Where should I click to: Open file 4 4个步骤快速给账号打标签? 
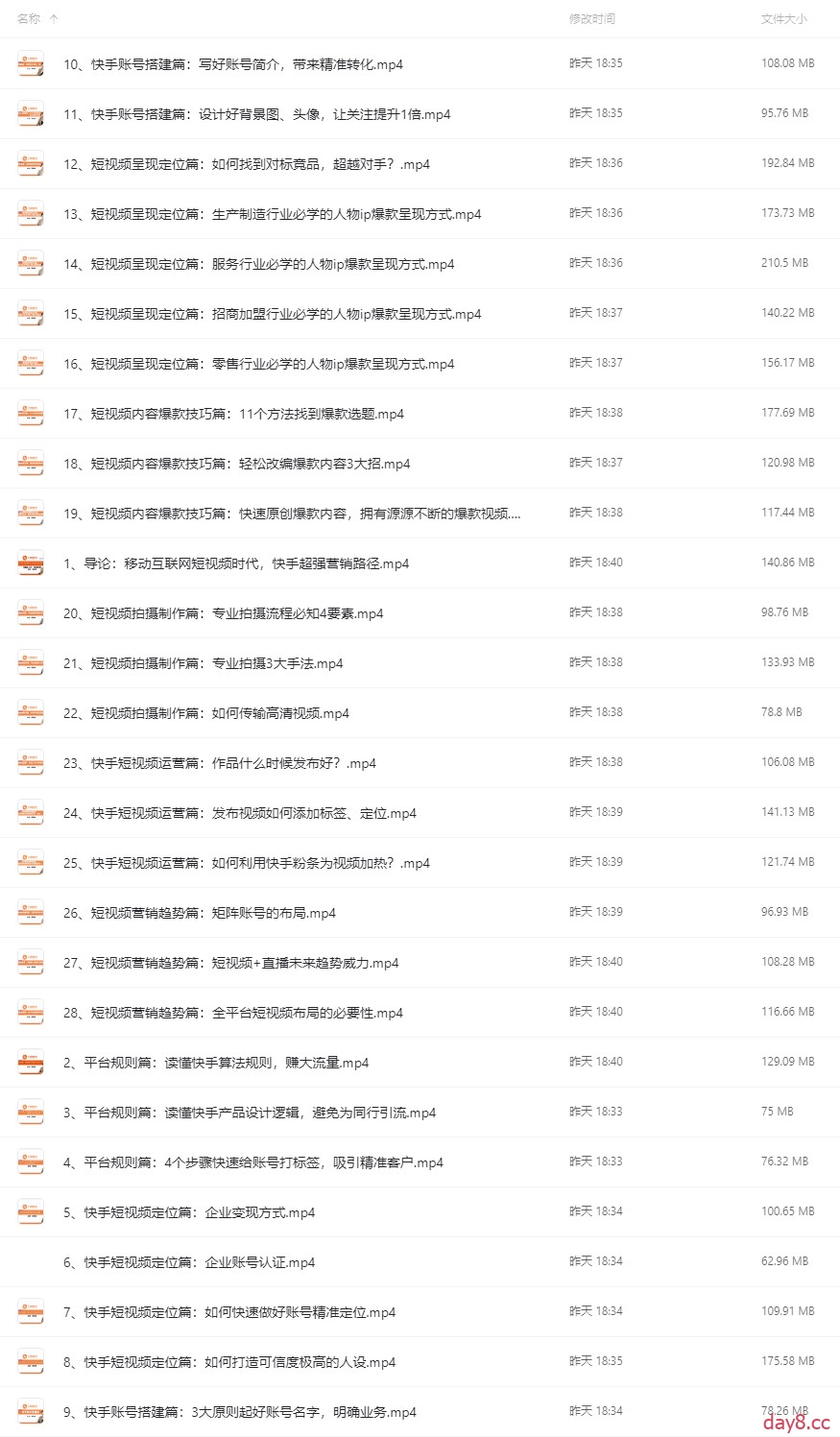pos(253,1162)
